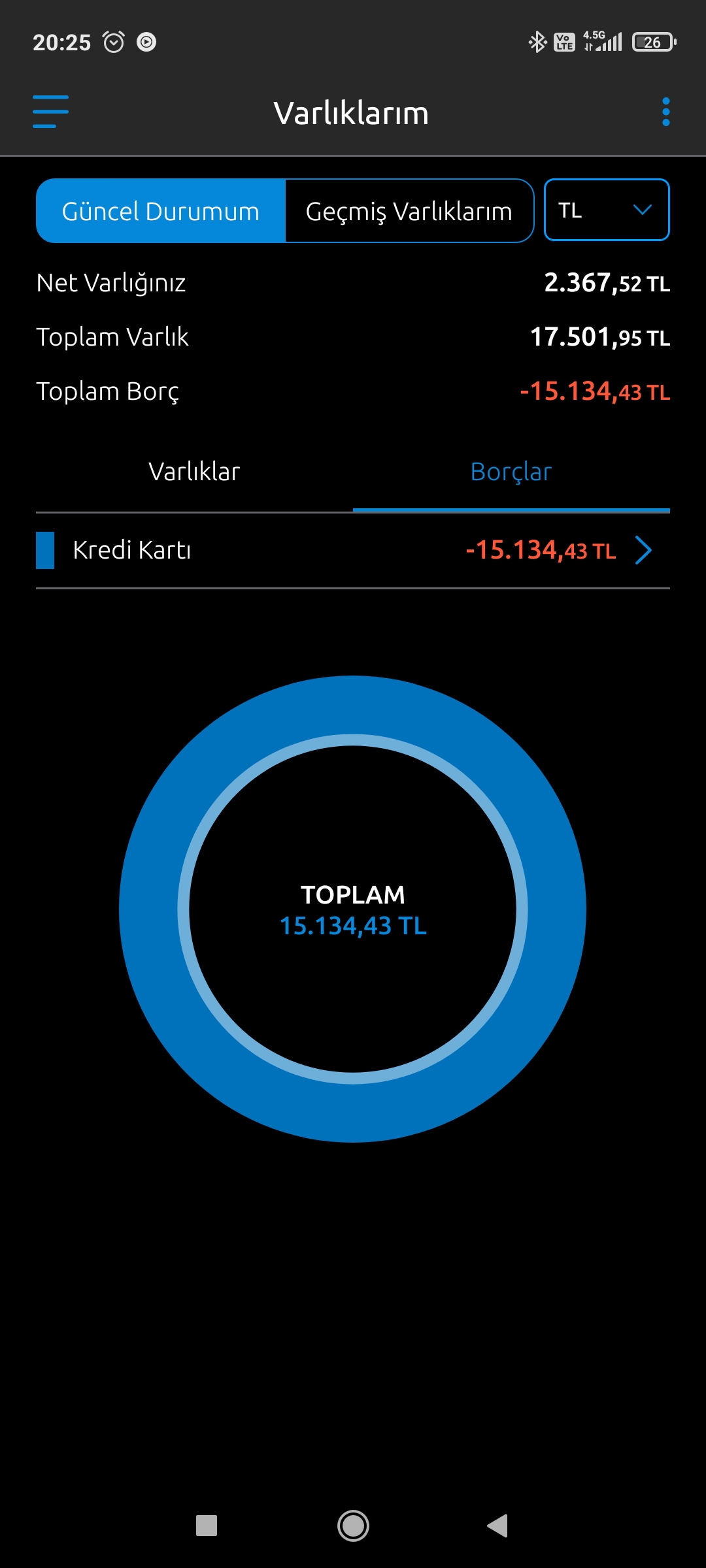Viewport: 706px width, 1568px height.
Task: Switch to the Varlıklar tab
Action: [x=194, y=472]
